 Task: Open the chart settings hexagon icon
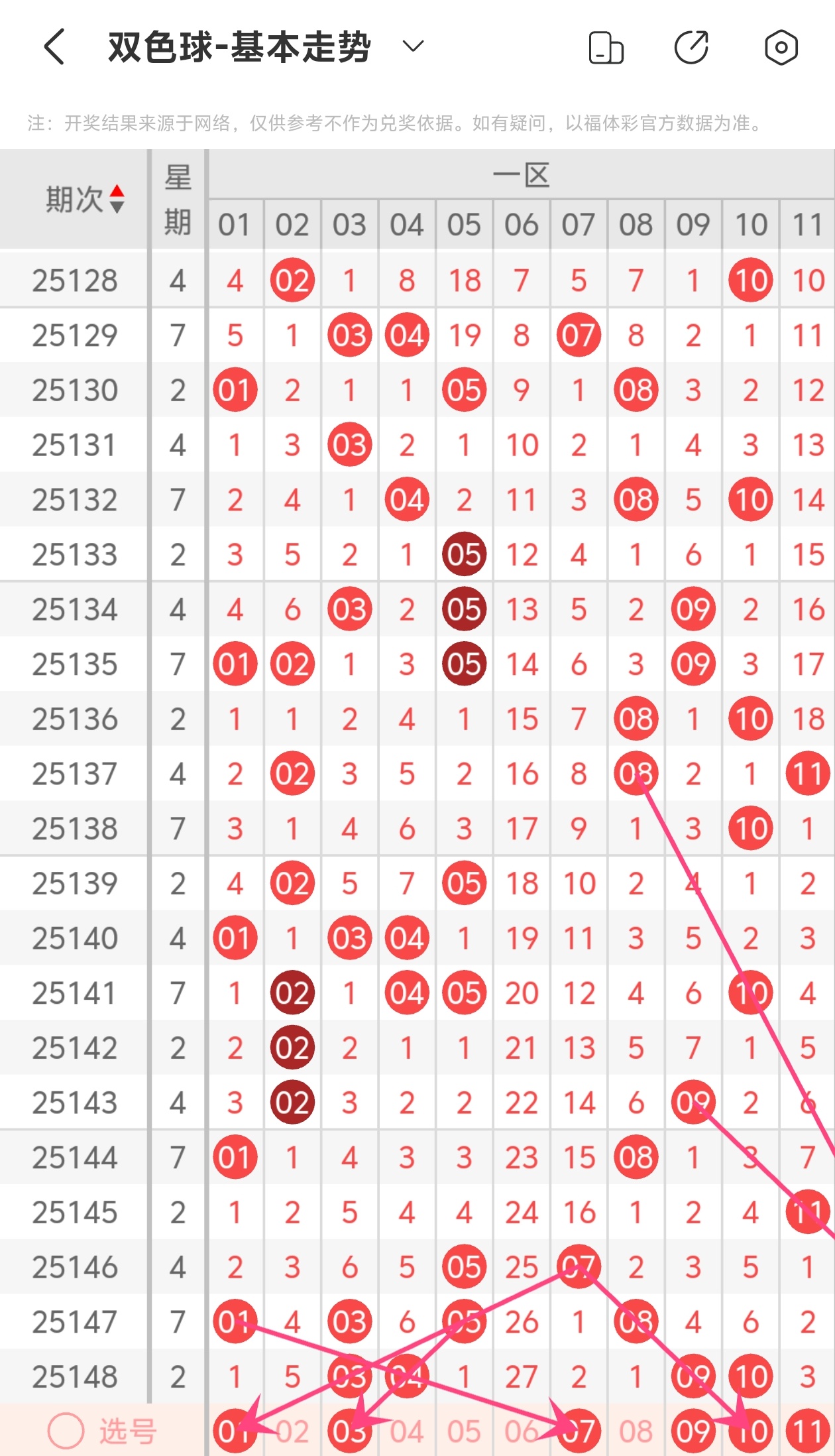[x=781, y=48]
